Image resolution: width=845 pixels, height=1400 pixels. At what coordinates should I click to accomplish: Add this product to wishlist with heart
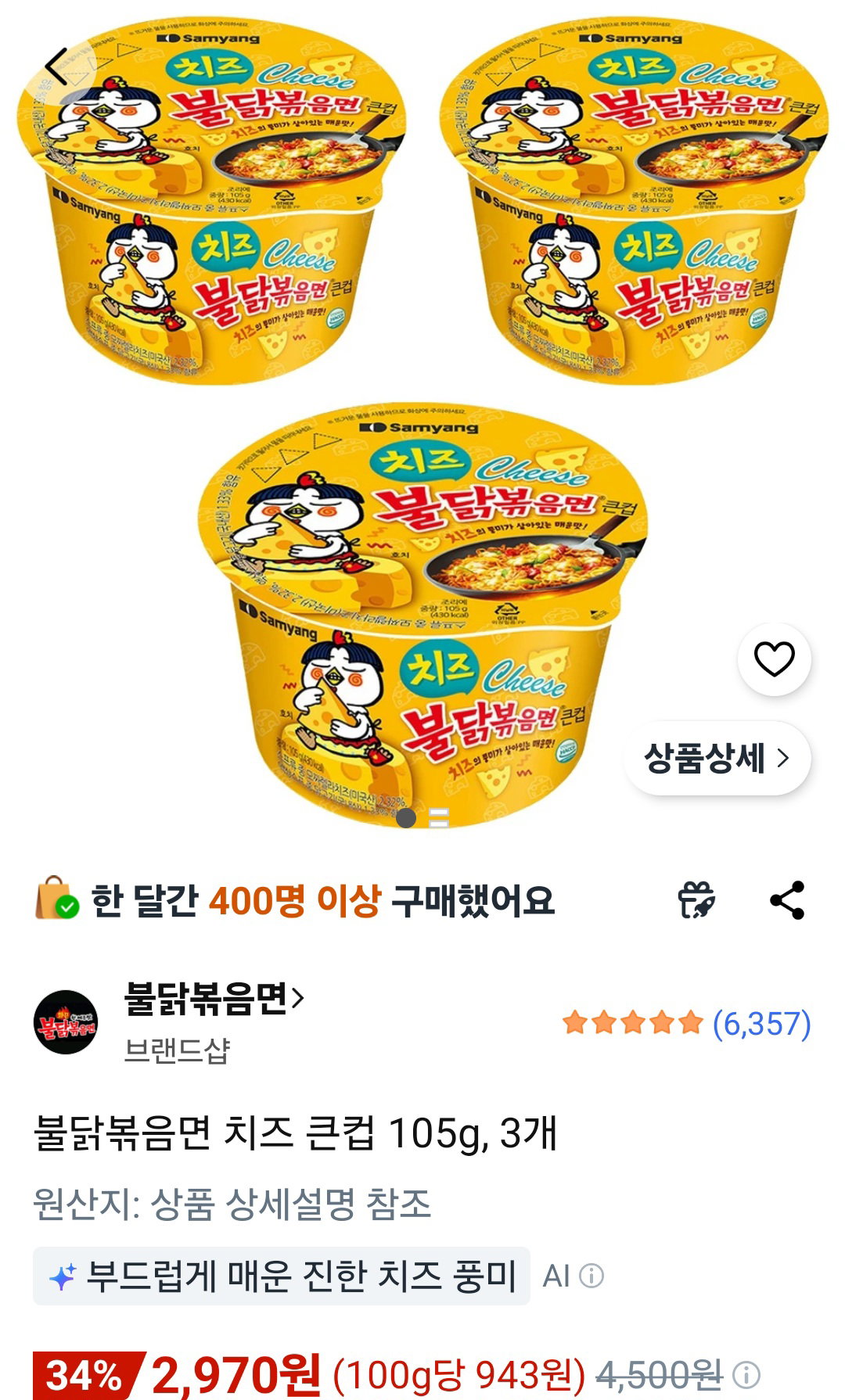pyautogui.click(x=774, y=659)
